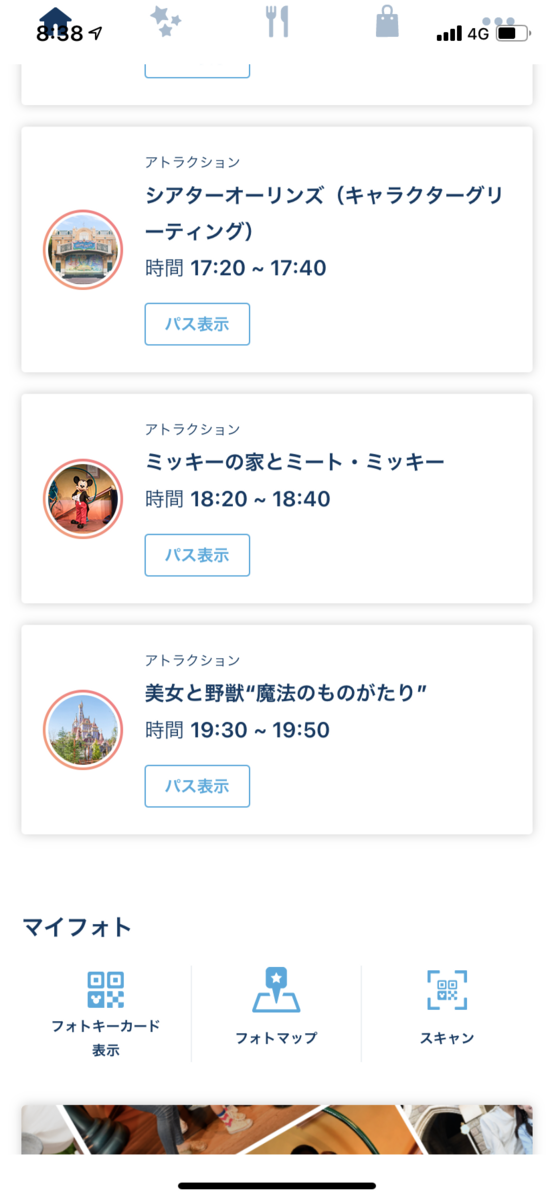Open フォトマップ

coord(276,1007)
